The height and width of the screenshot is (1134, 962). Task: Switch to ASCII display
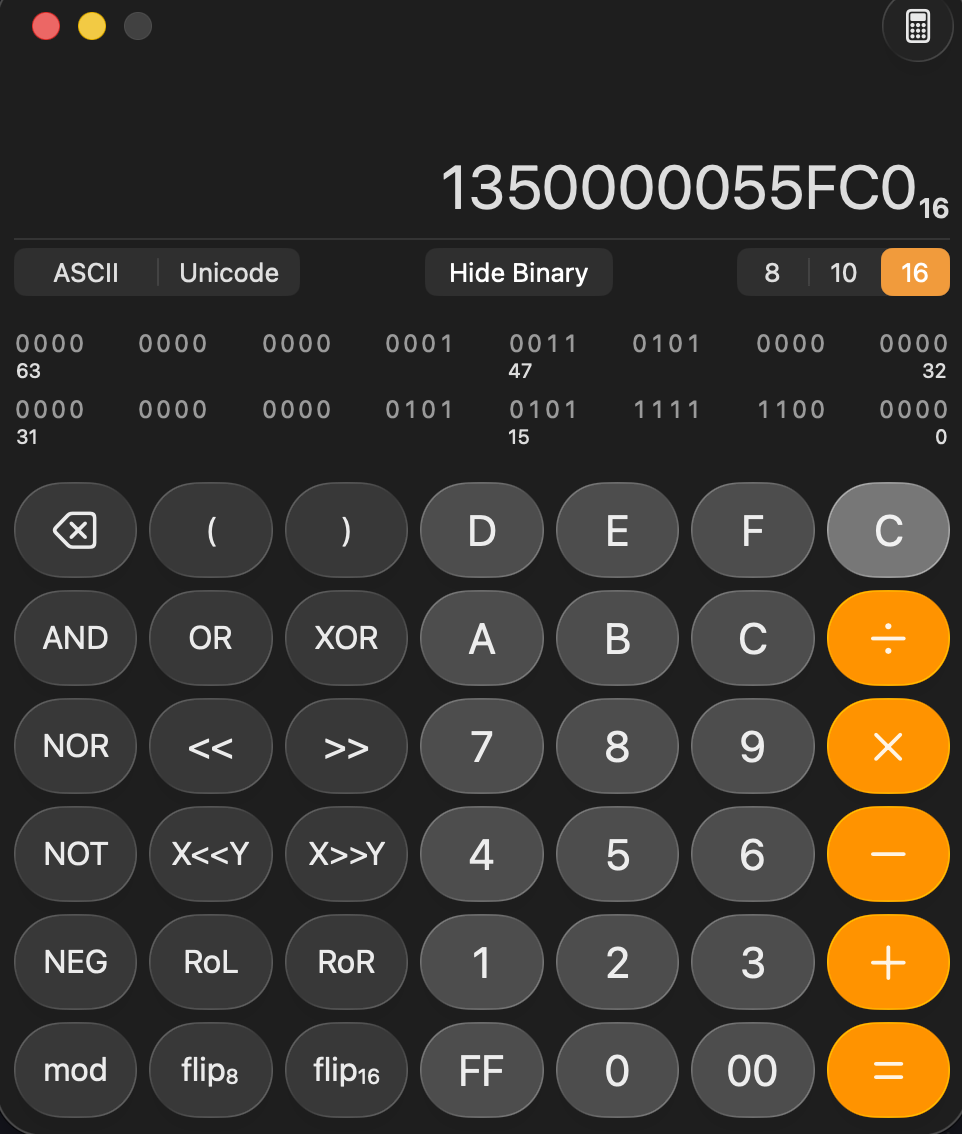pyautogui.click(x=86, y=273)
